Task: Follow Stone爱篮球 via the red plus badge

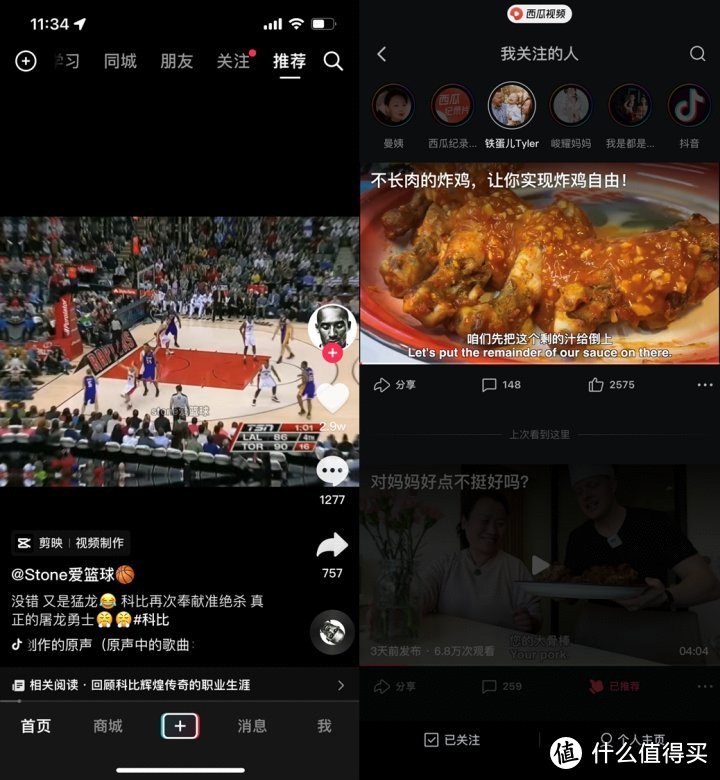Action: point(332,354)
